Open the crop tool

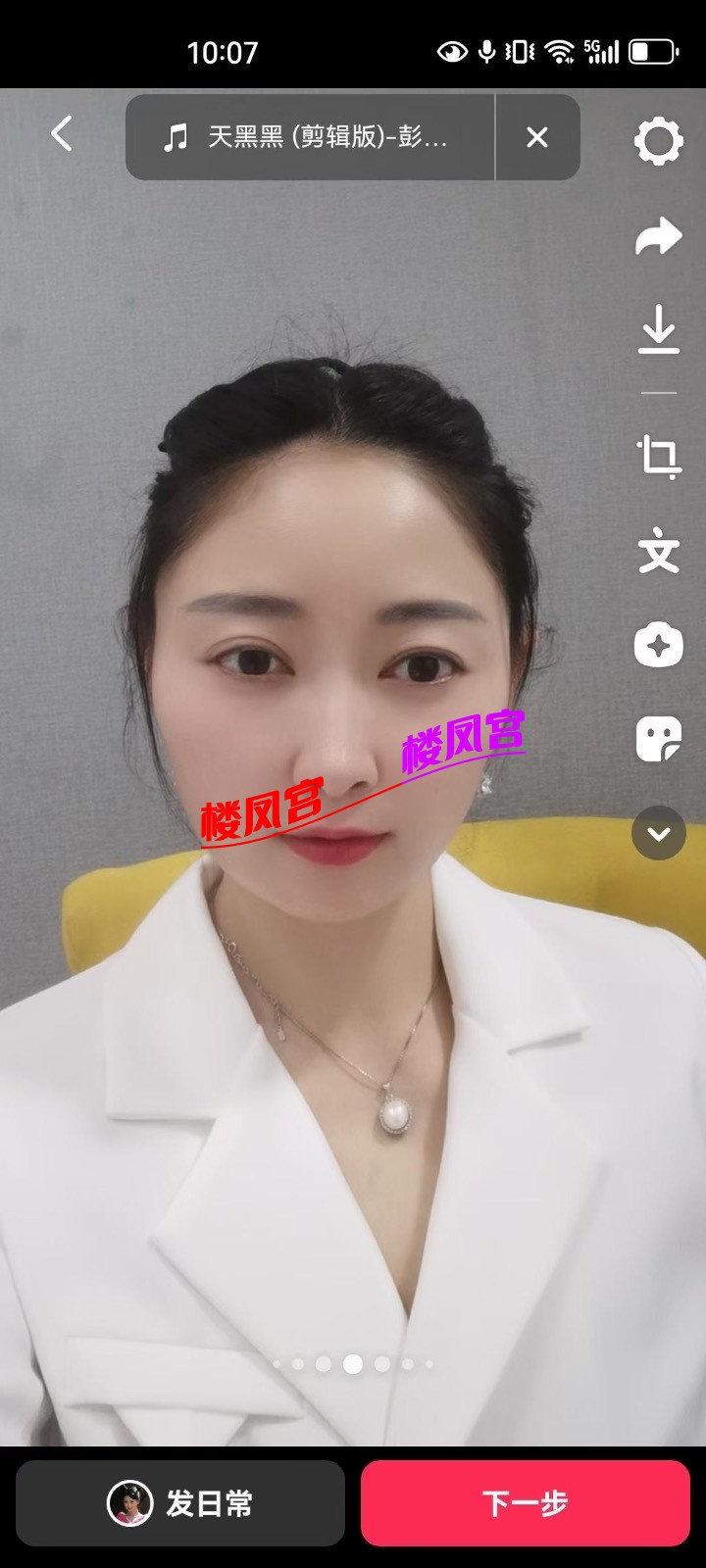[658, 456]
